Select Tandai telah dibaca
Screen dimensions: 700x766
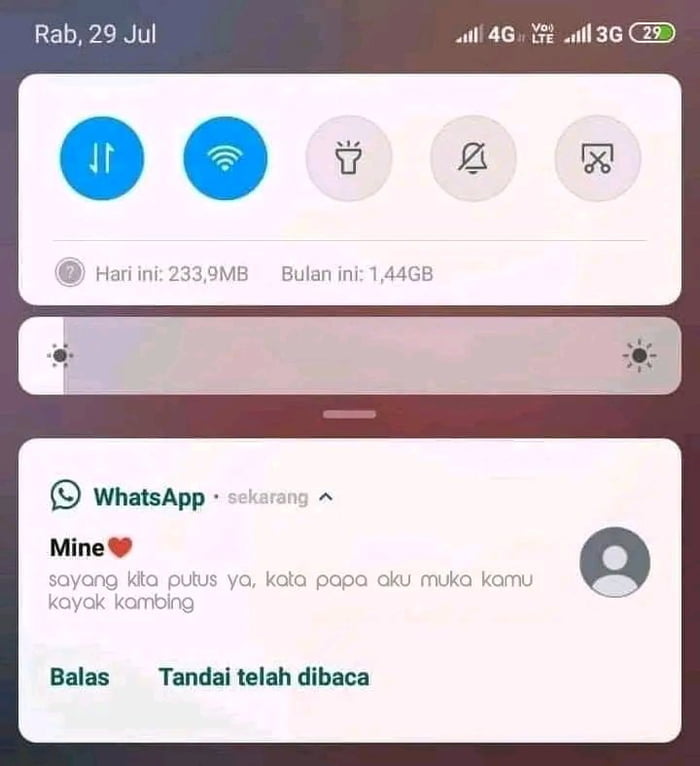[x=264, y=677]
